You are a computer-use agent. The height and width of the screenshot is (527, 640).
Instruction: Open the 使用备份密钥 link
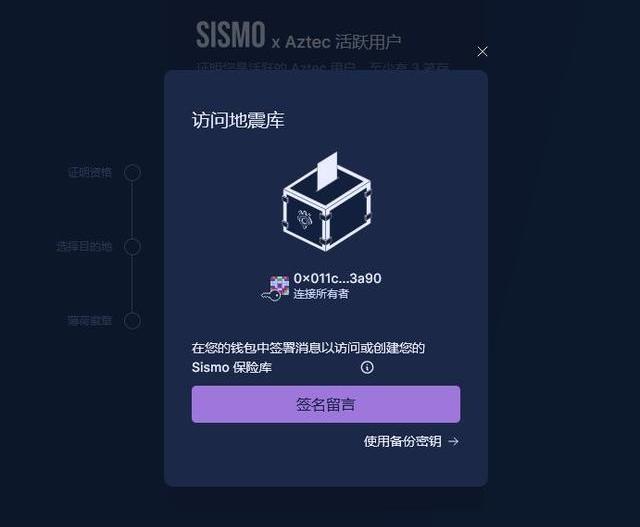click(x=411, y=441)
